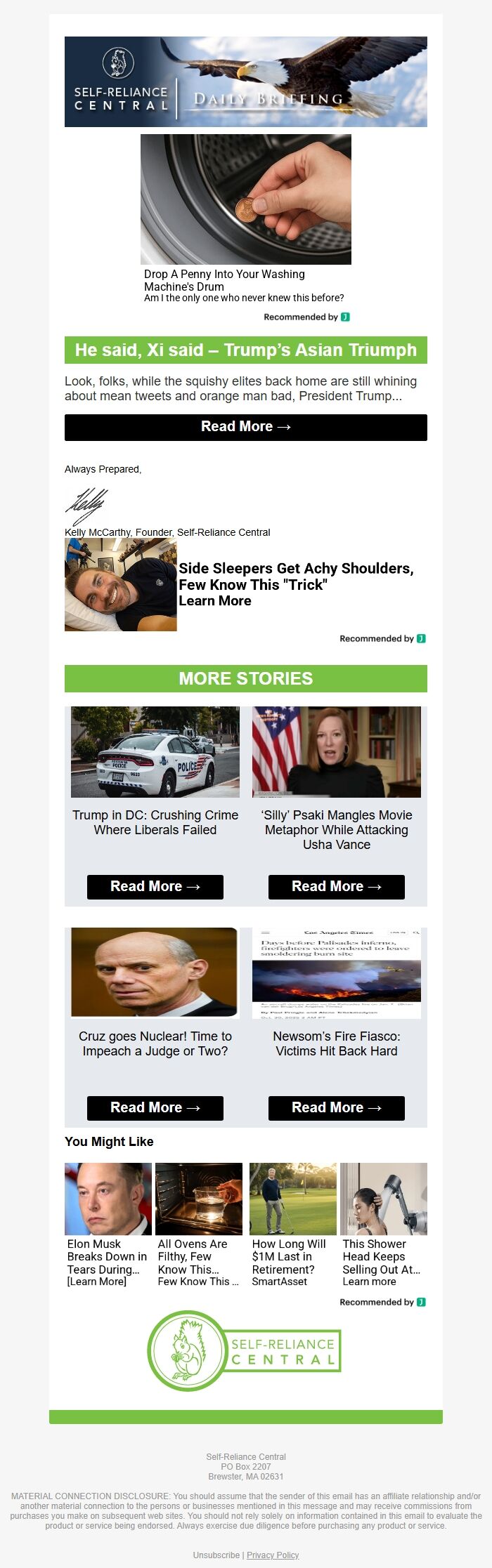Open the police car story image
This screenshot has width=492, height=1568.
[x=155, y=751]
